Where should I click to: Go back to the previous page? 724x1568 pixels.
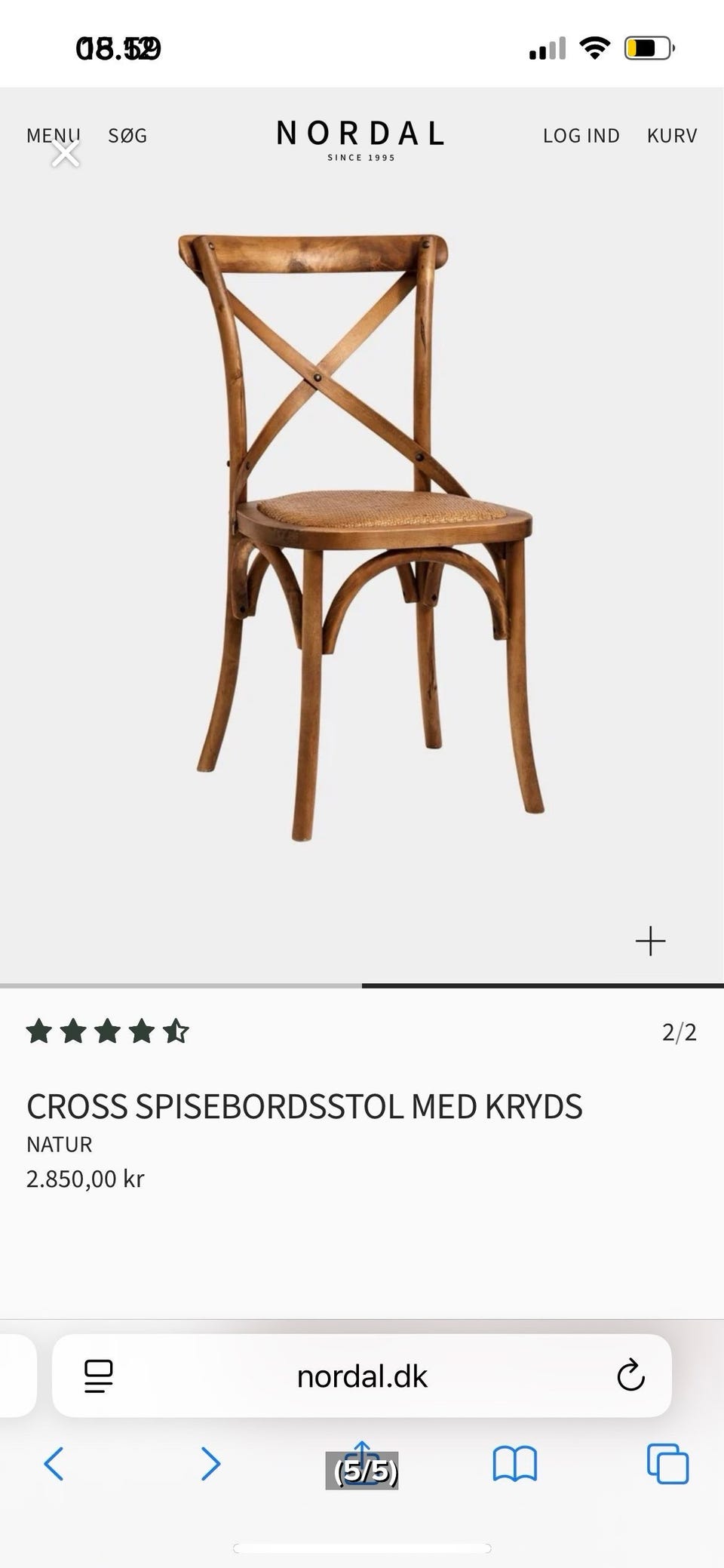54,1464
